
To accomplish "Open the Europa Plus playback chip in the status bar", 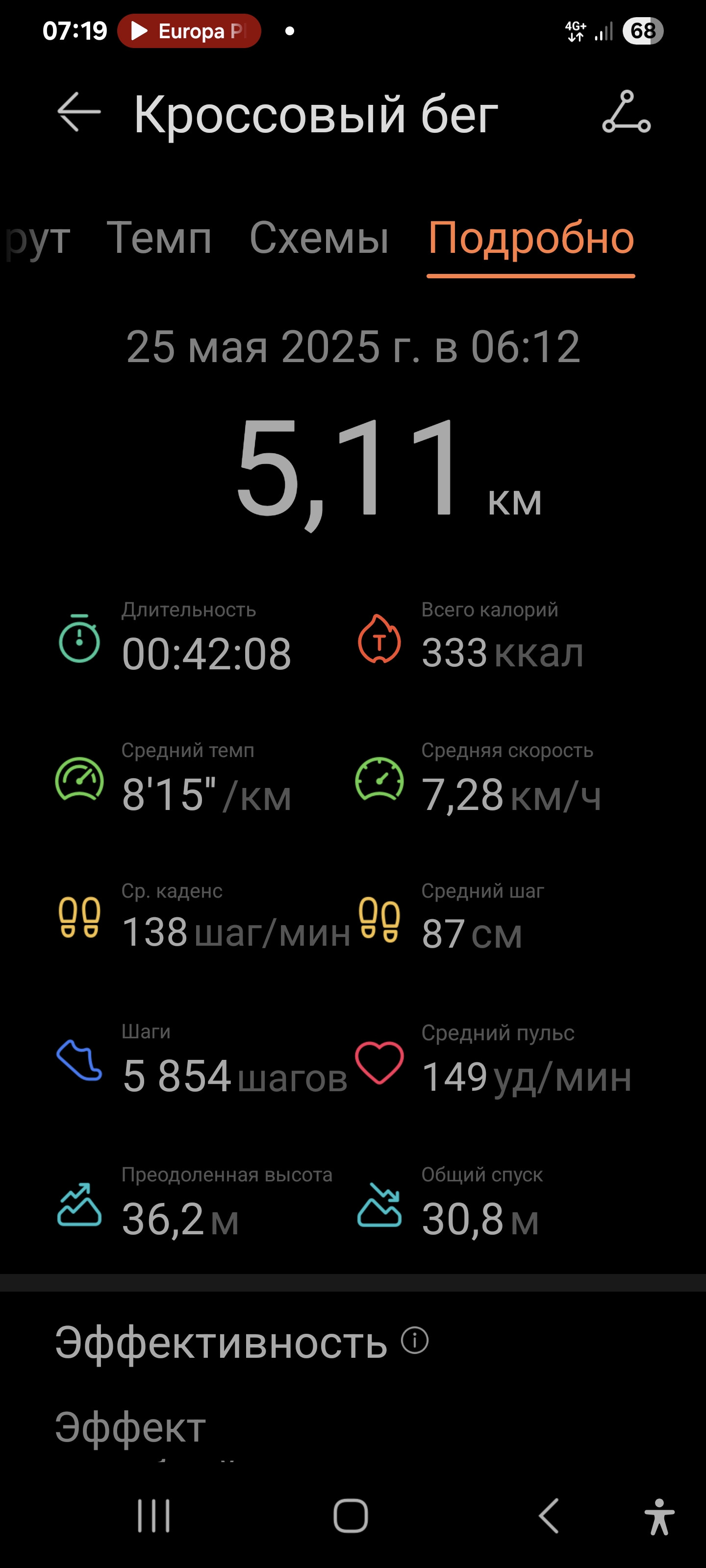I will click(189, 31).
